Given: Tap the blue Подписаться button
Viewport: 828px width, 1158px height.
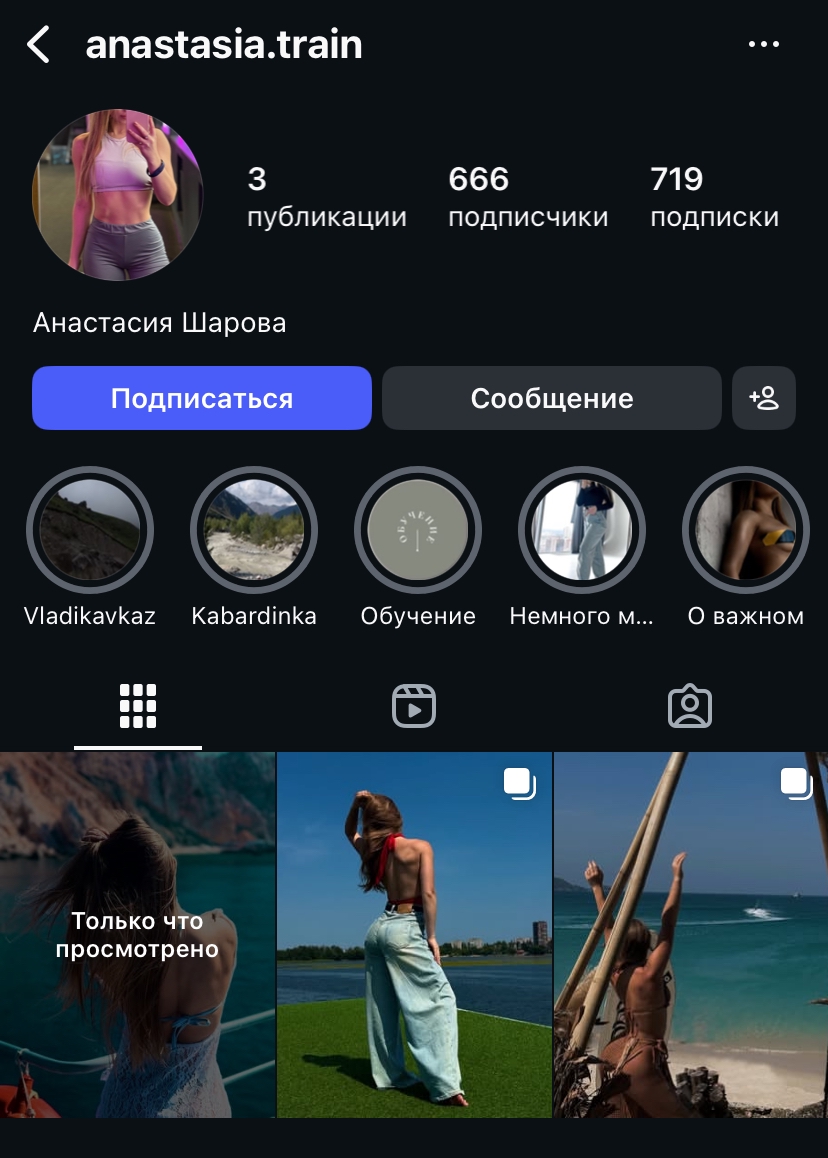Looking at the screenshot, I should [202, 398].
